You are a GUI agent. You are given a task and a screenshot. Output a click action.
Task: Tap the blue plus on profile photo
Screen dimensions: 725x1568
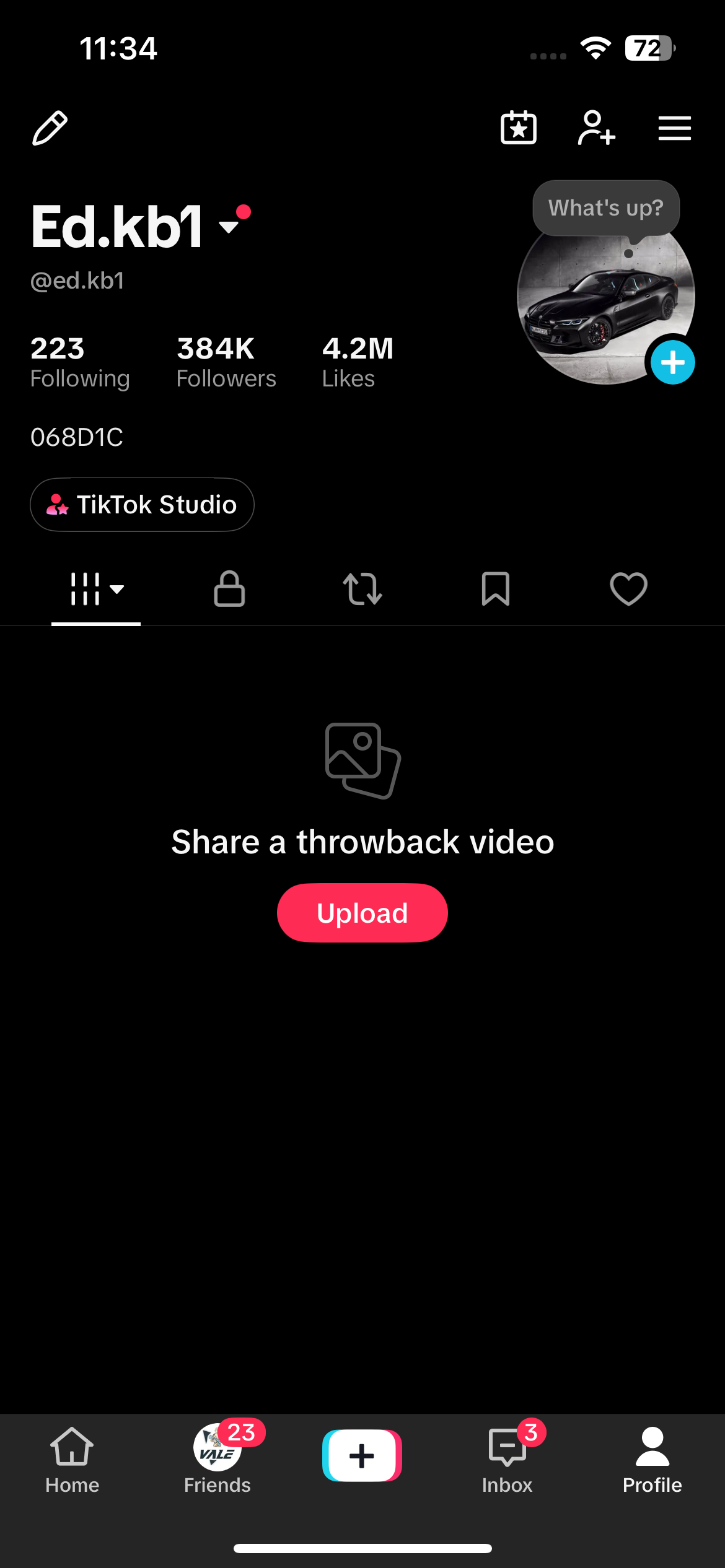pyautogui.click(x=672, y=362)
